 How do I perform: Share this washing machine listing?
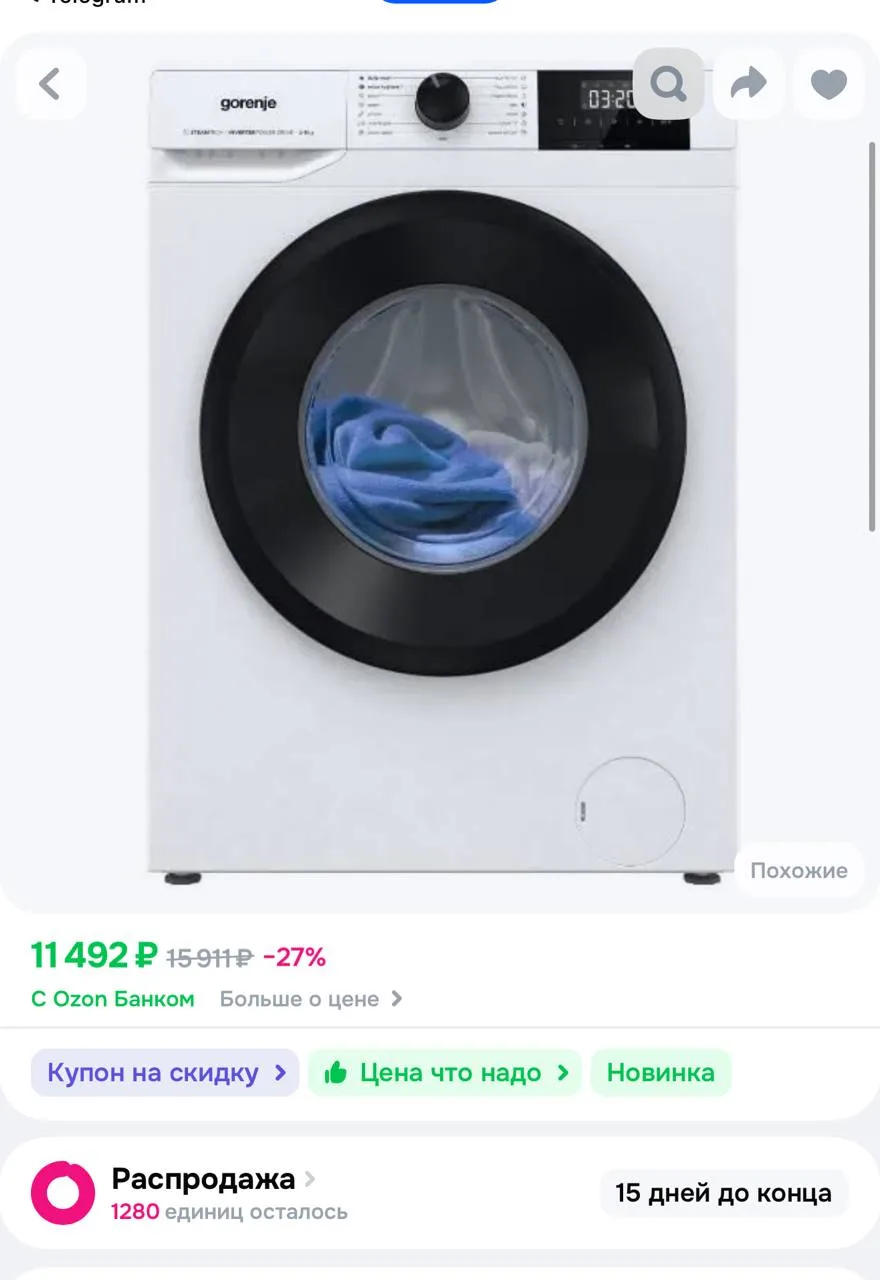748,84
